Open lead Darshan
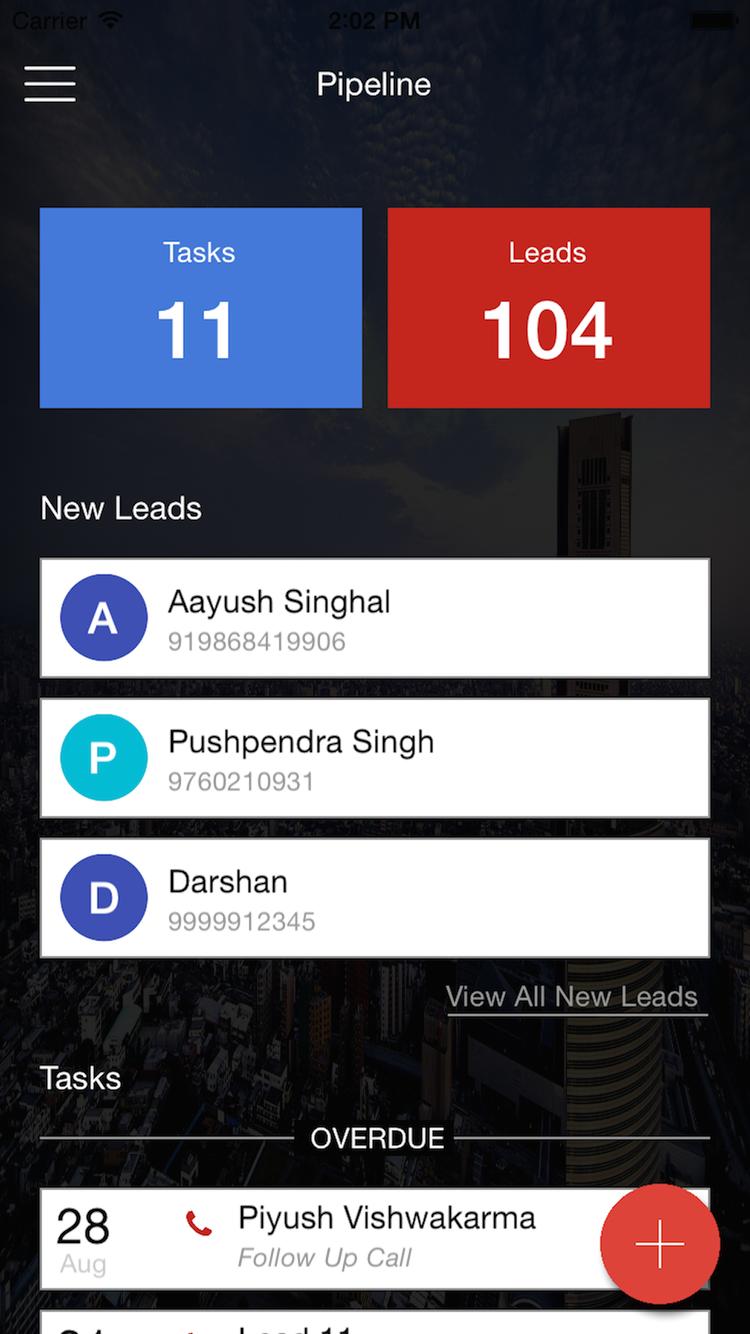 point(374,898)
